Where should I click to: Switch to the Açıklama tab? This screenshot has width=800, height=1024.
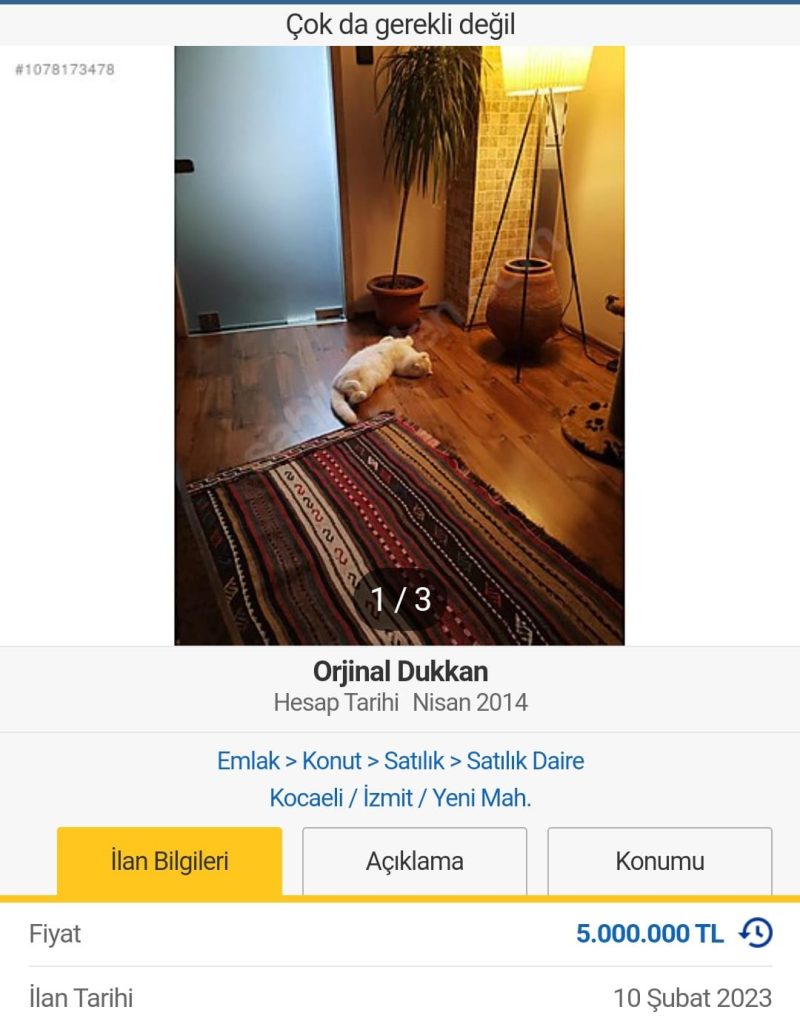click(x=414, y=861)
